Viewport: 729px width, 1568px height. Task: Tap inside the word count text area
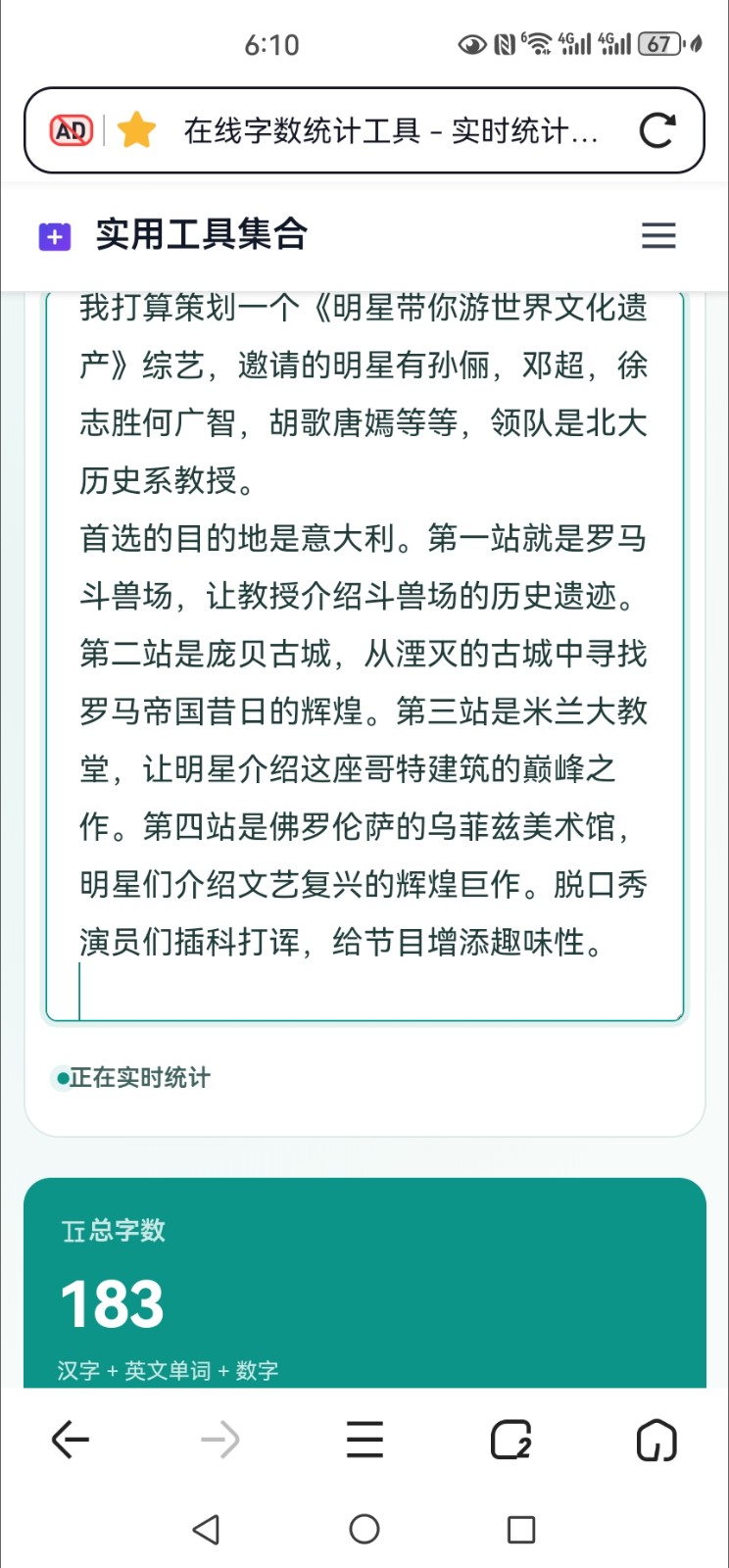(364, 655)
